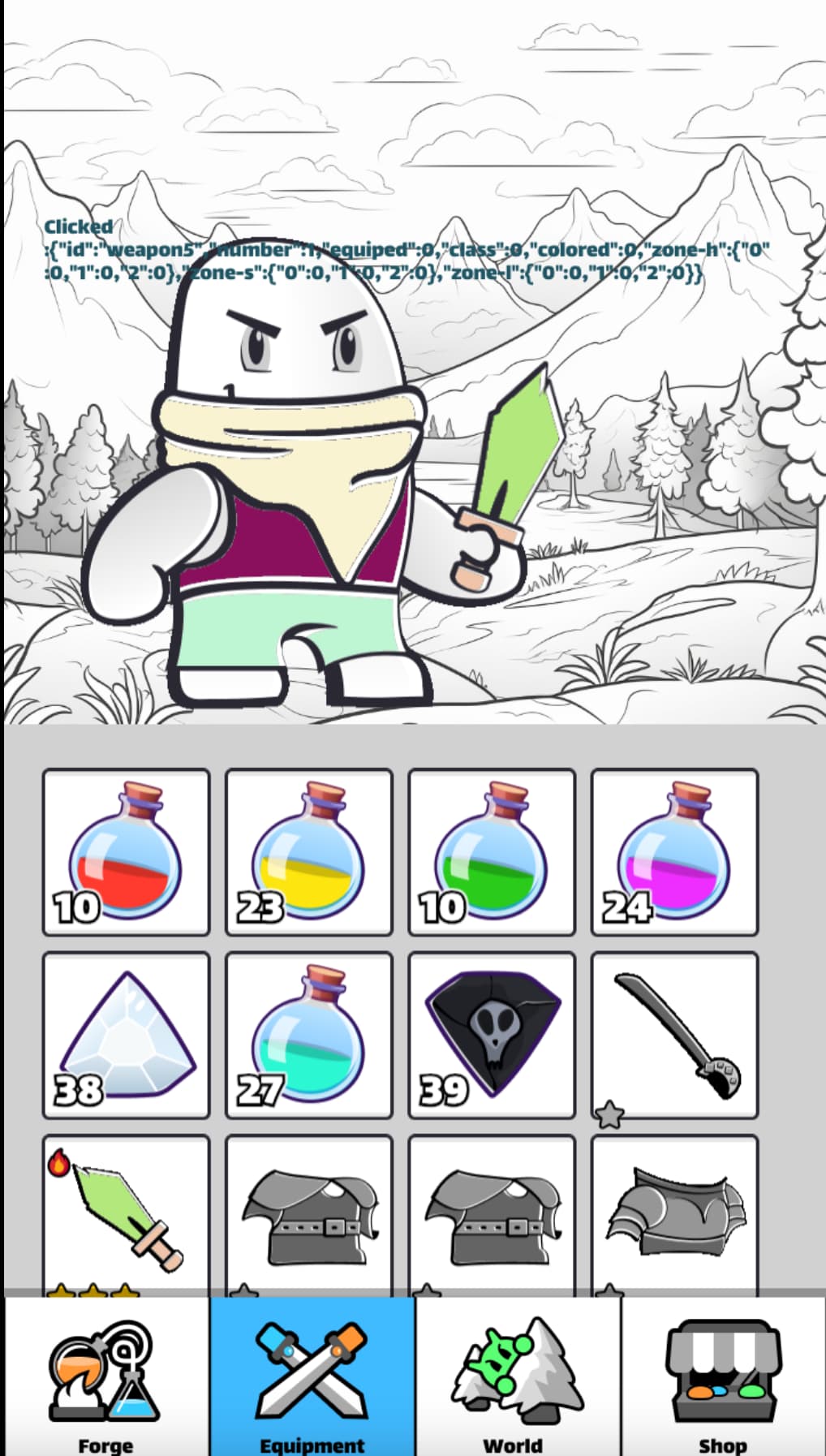The width and height of the screenshot is (826, 1456).
Task: Switch to the World tab
Action: tap(518, 1376)
